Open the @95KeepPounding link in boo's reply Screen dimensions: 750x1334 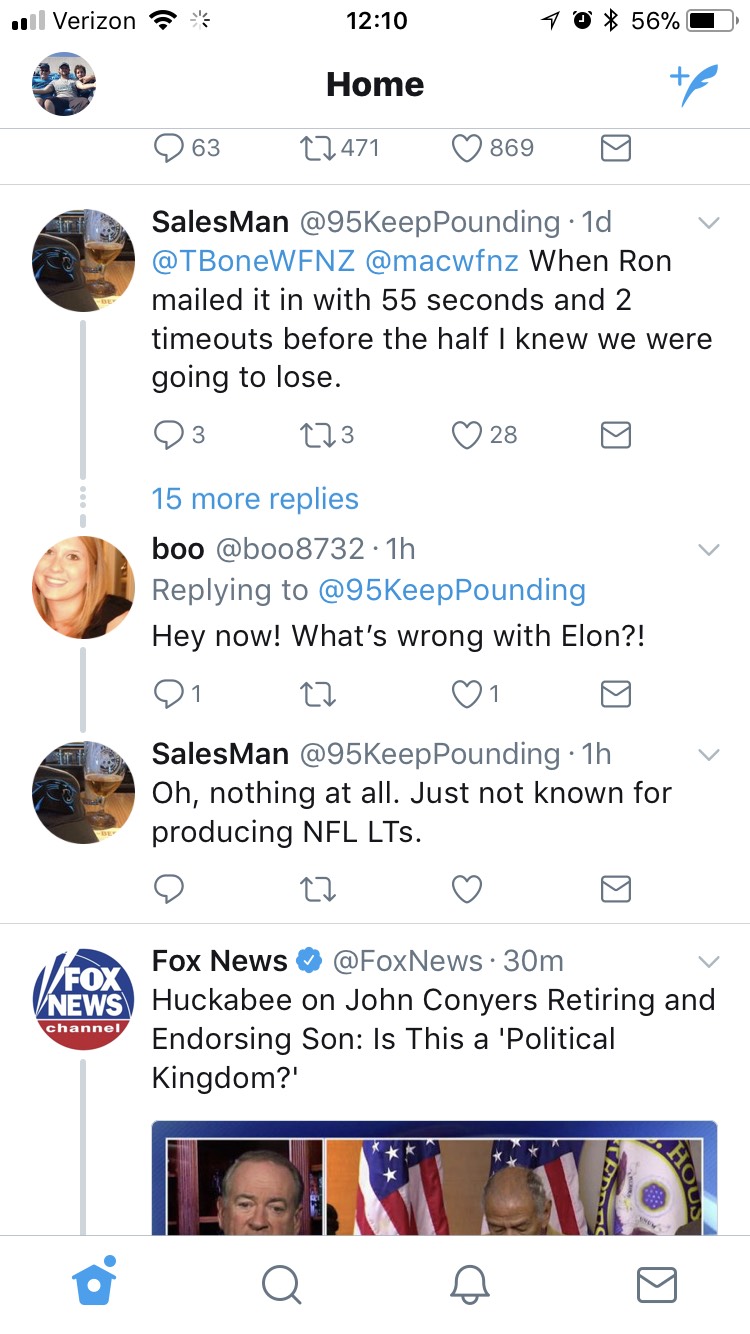coord(451,590)
